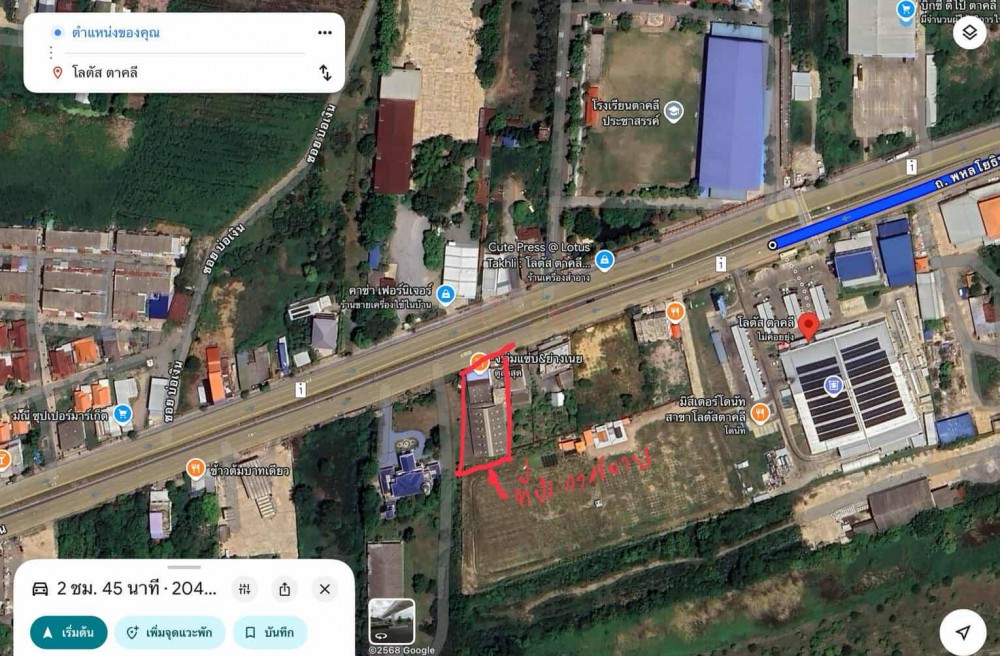
Task: Recenter the map on my location
Action: tap(962, 632)
